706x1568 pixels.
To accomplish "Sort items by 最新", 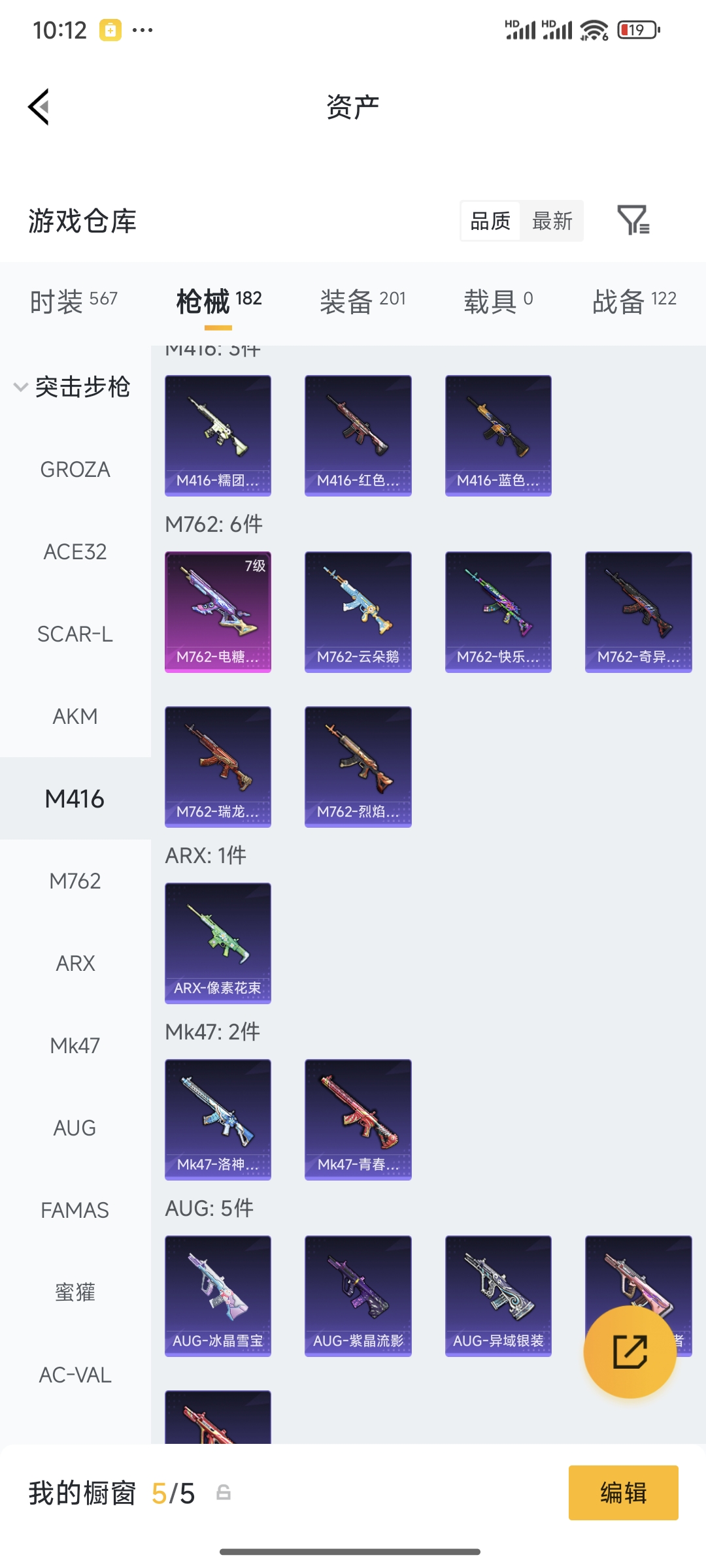I will [552, 221].
